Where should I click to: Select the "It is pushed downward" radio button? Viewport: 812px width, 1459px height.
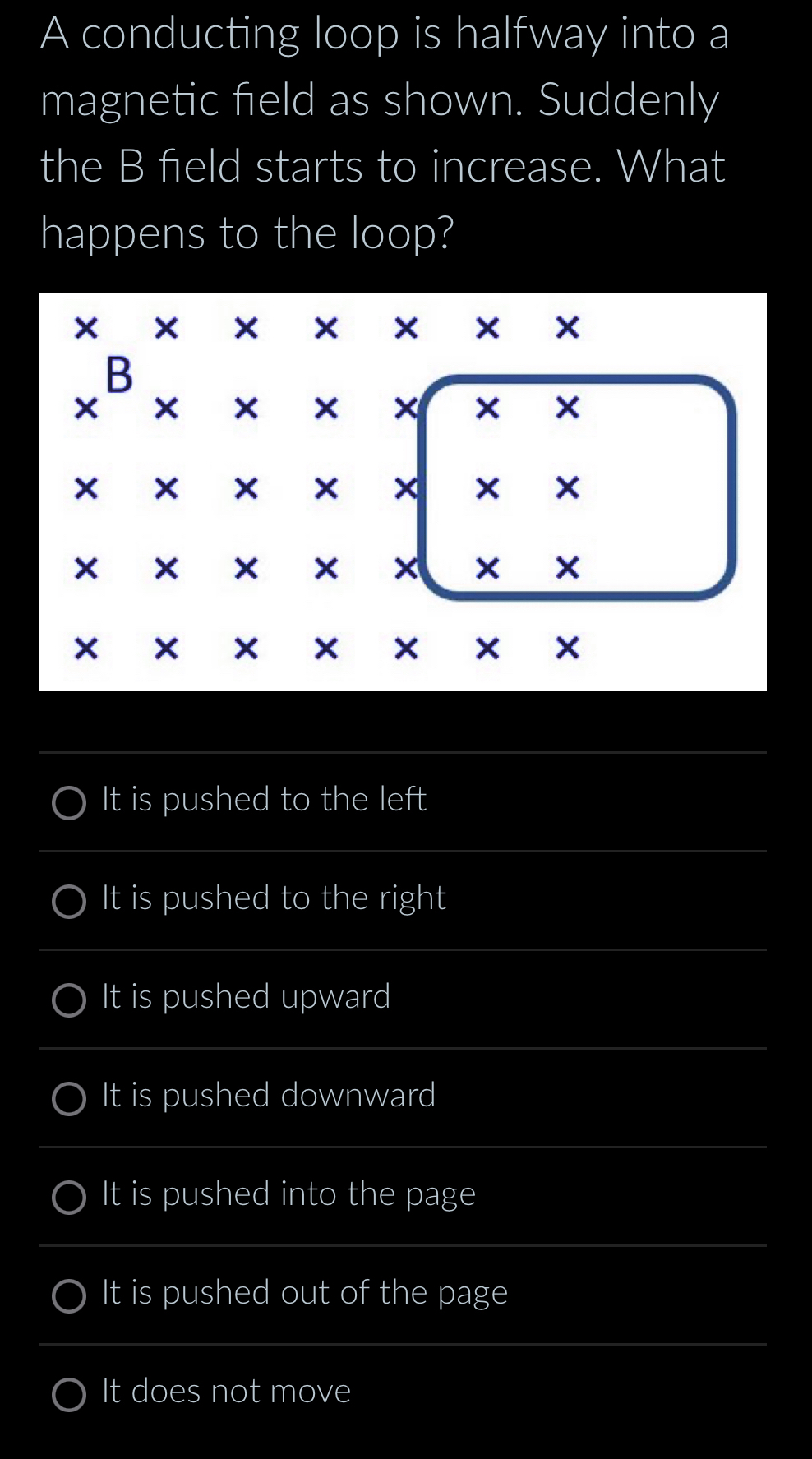(70, 1100)
